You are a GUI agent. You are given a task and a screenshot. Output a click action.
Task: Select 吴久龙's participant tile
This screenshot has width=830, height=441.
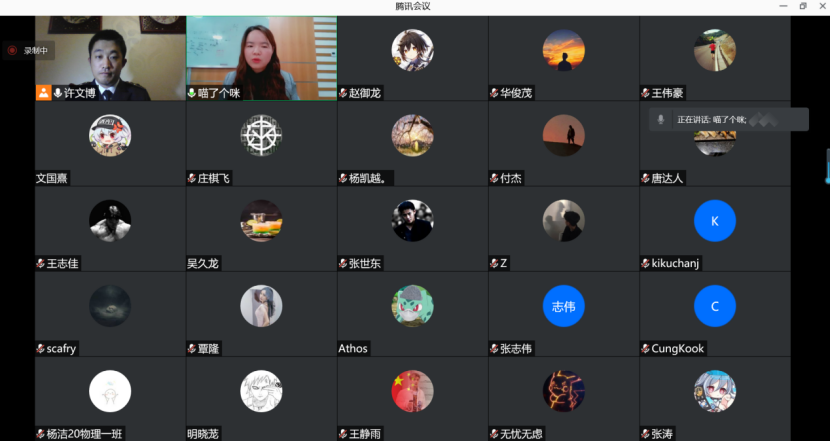point(261,222)
